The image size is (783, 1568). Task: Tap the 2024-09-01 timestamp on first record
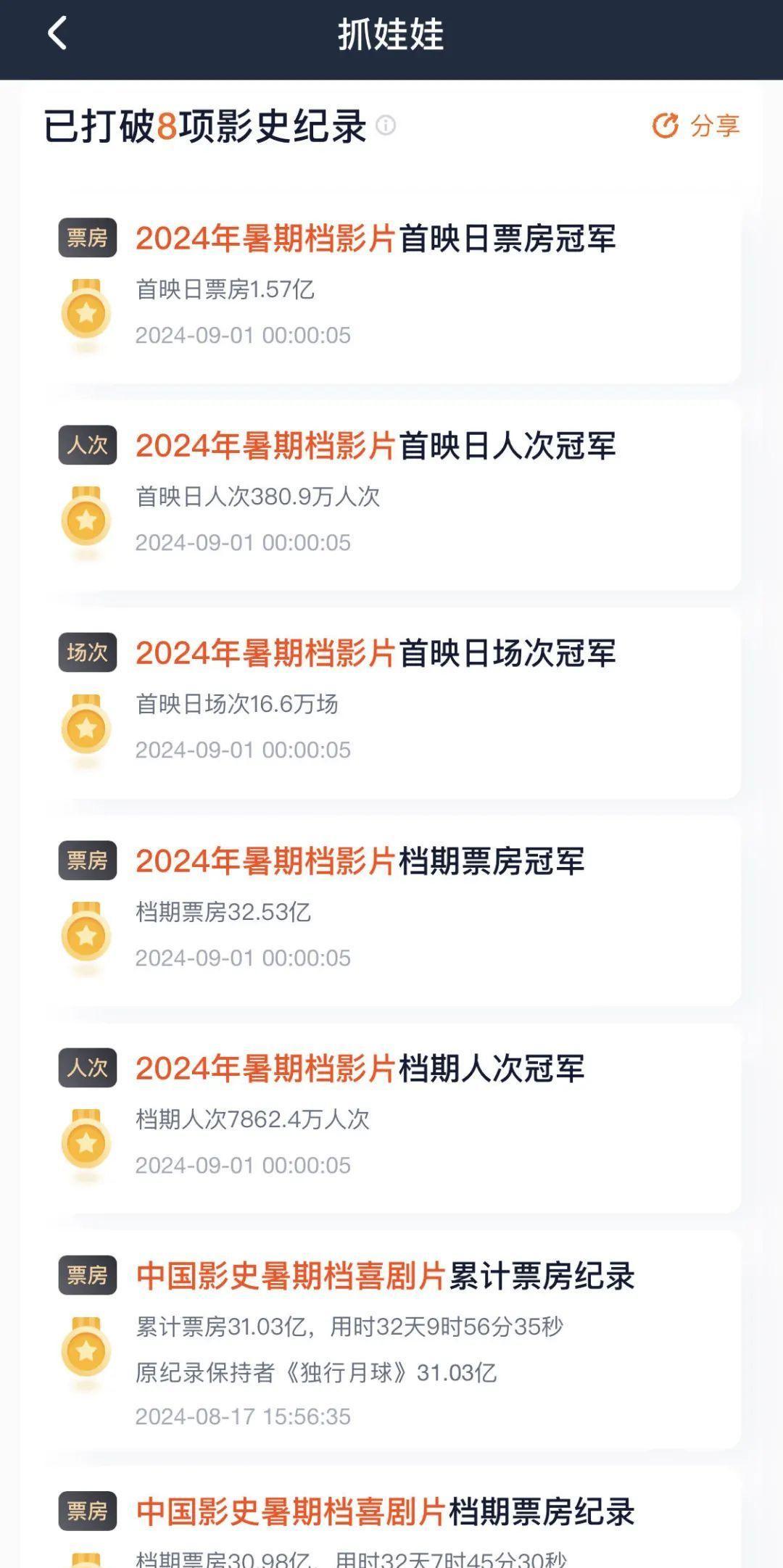[x=243, y=335]
